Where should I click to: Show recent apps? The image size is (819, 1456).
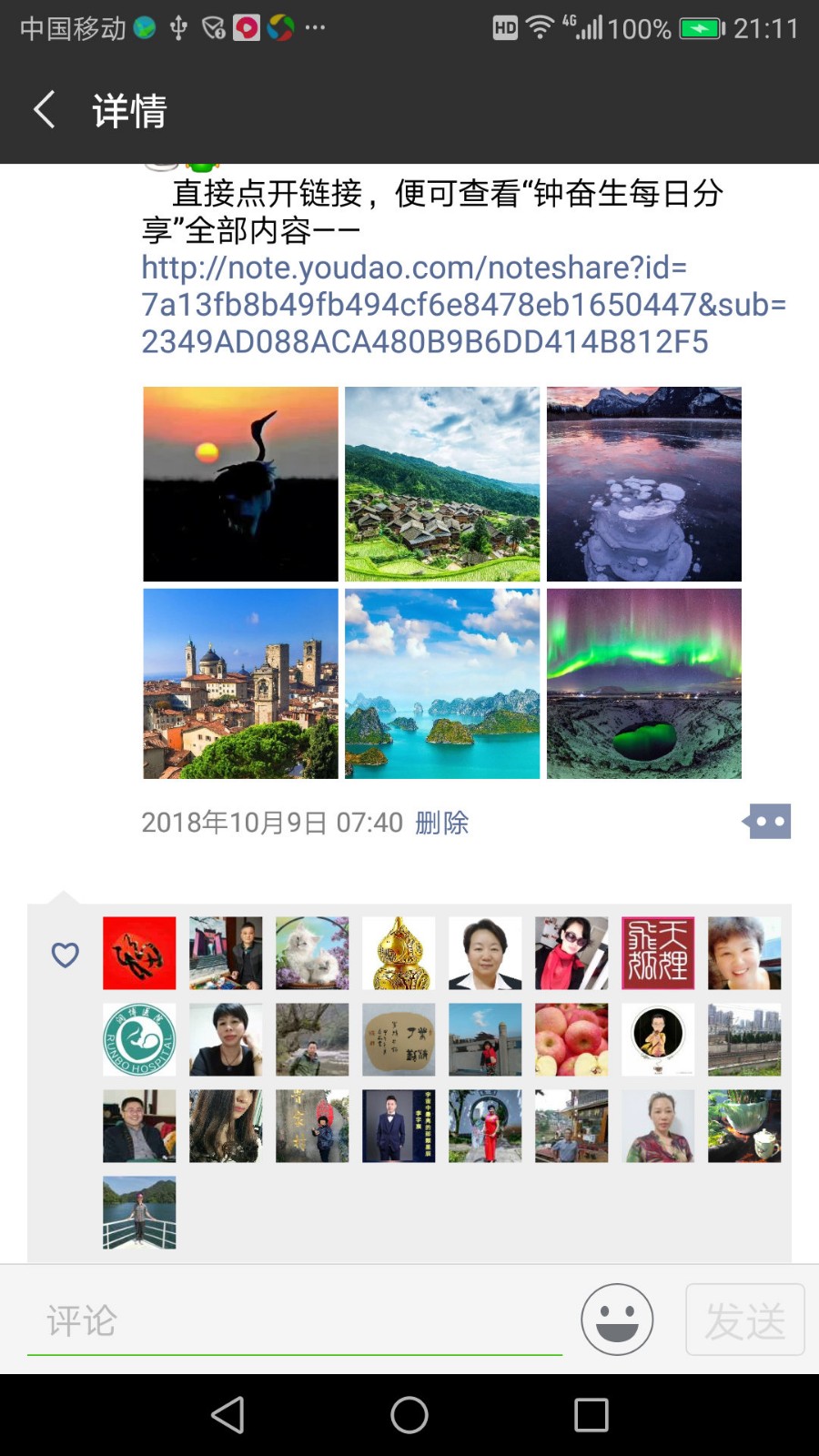pyautogui.click(x=591, y=1415)
